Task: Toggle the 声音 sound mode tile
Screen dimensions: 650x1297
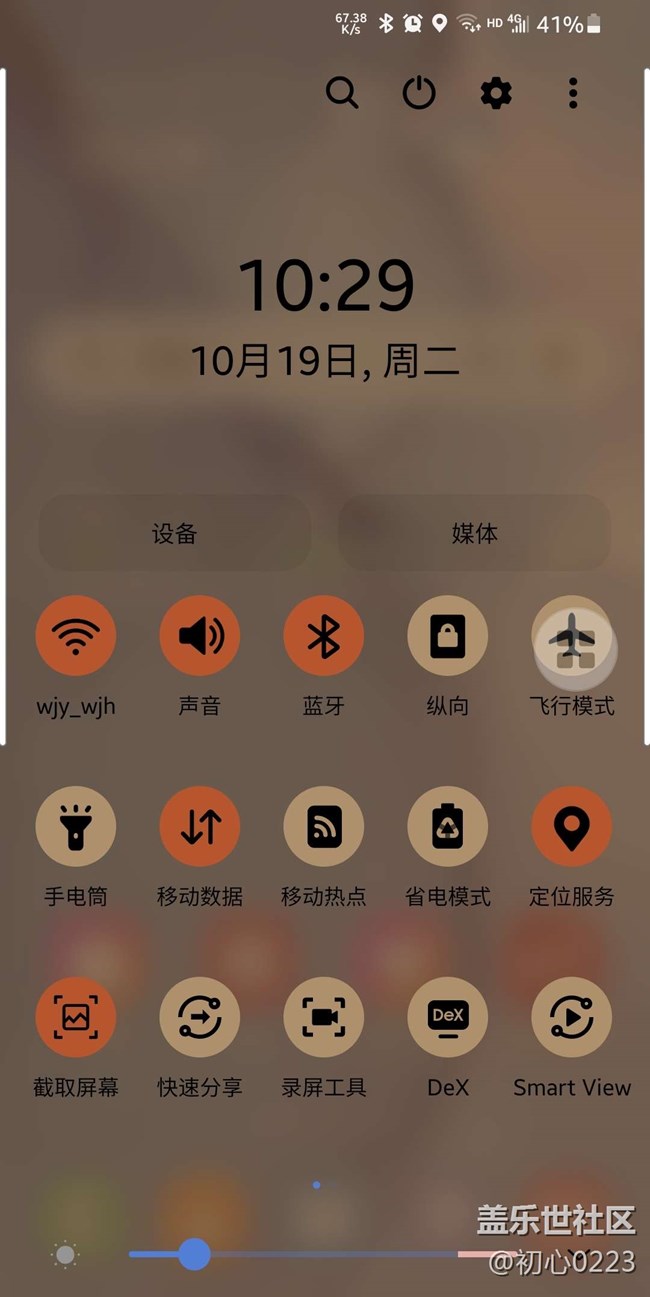Action: point(200,636)
